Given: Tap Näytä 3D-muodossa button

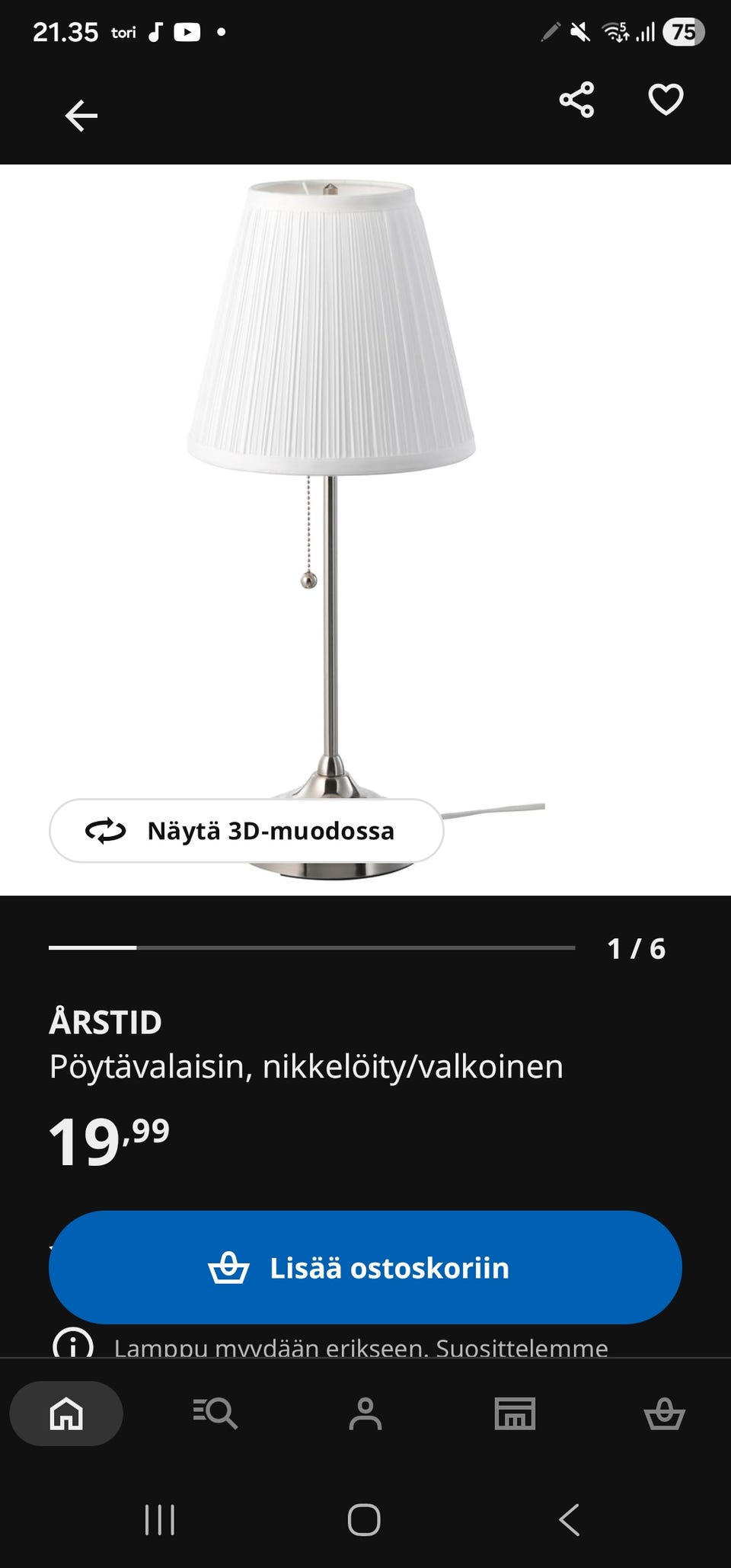Looking at the screenshot, I should tap(246, 830).
